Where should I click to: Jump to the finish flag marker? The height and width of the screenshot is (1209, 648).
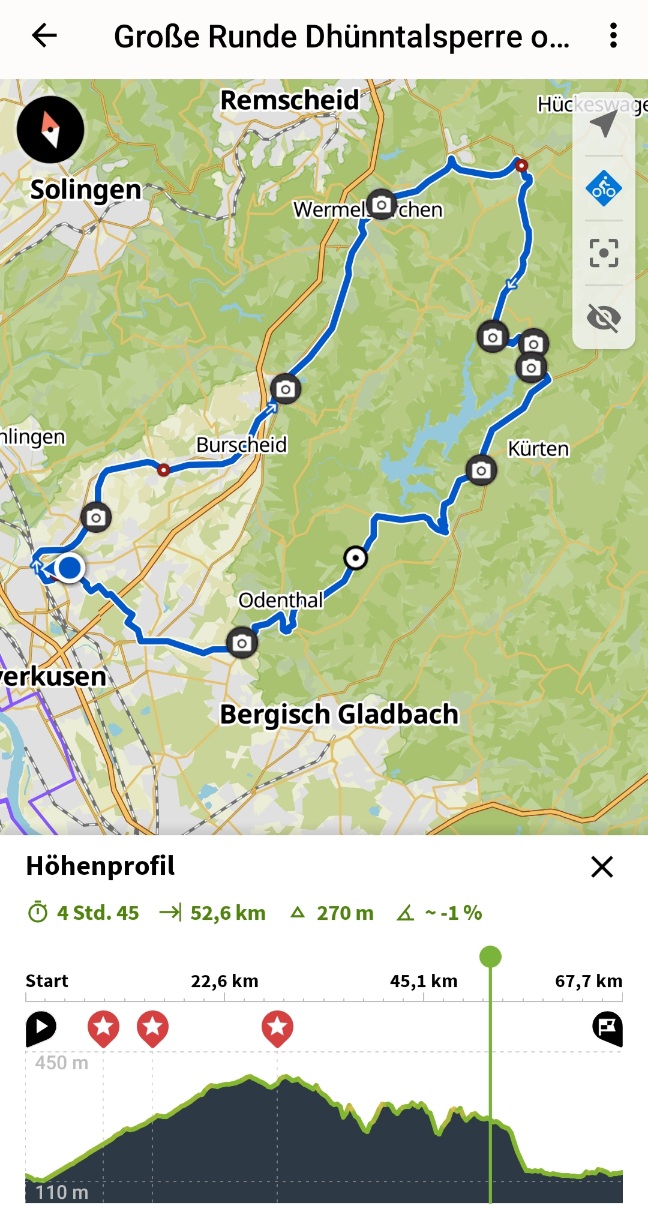pos(607,1027)
